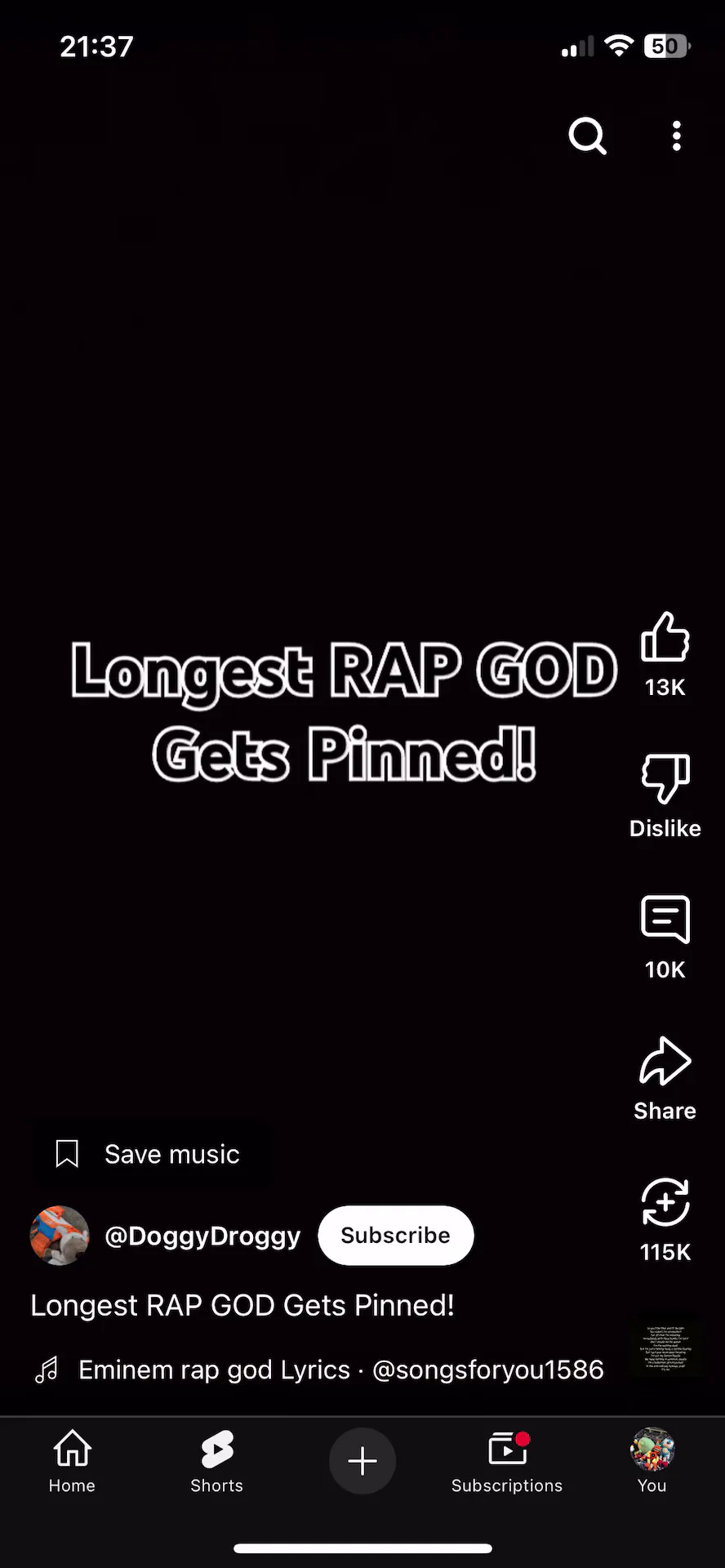Open the three-dot overflow menu
Image resolution: width=725 pixels, height=1568 pixels.
(676, 136)
